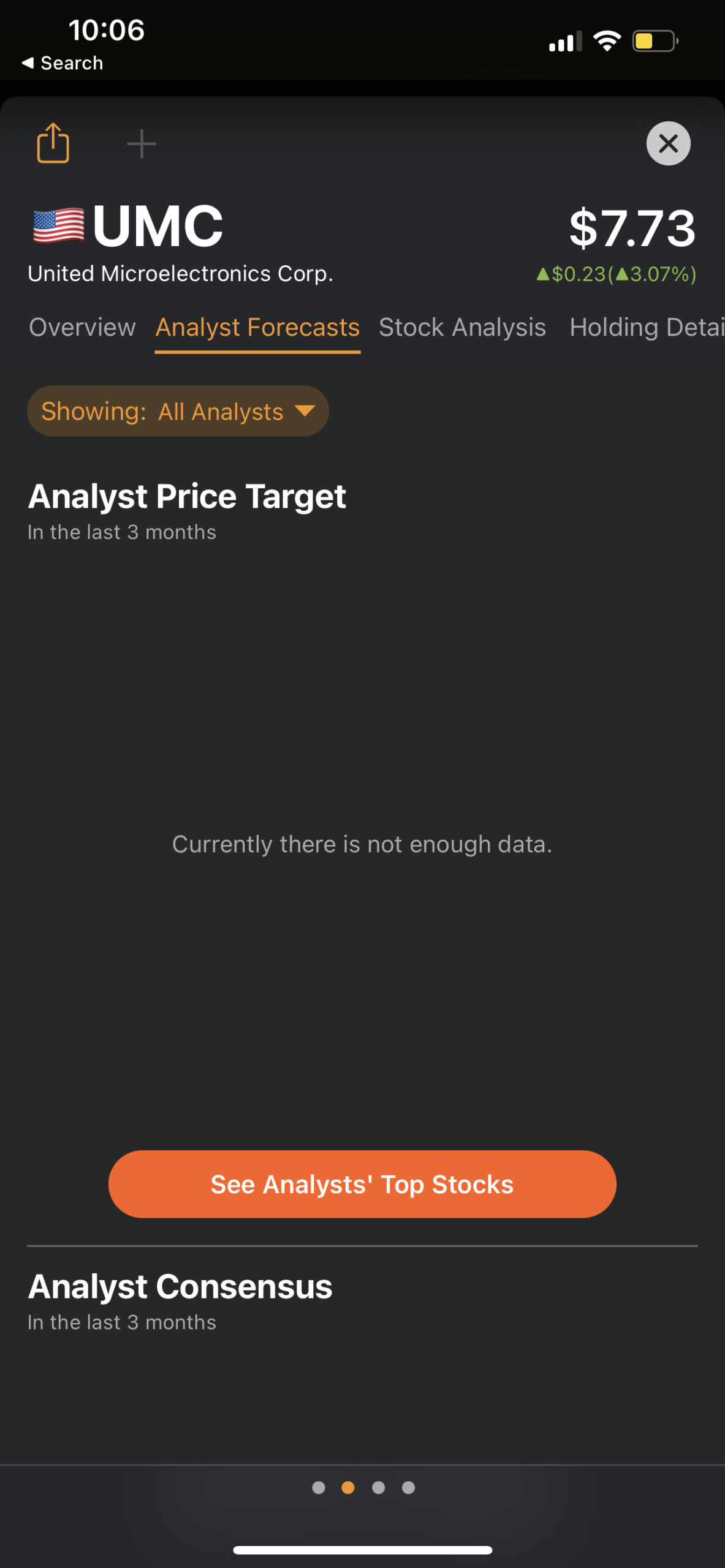This screenshot has width=725, height=1568.
Task: Share the UMC stock page
Action: tap(53, 143)
